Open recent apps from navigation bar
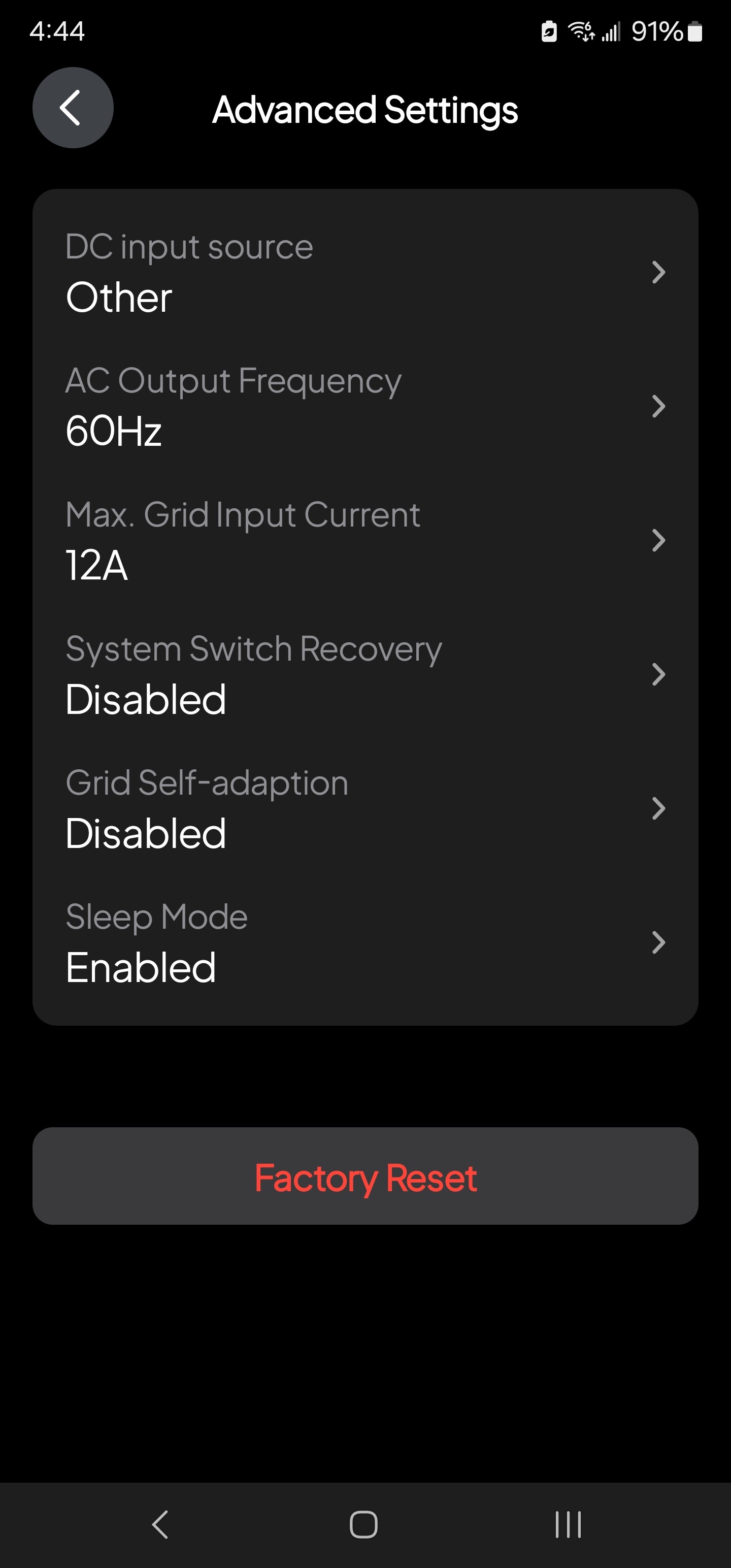The height and width of the screenshot is (1568, 731). tap(568, 1525)
